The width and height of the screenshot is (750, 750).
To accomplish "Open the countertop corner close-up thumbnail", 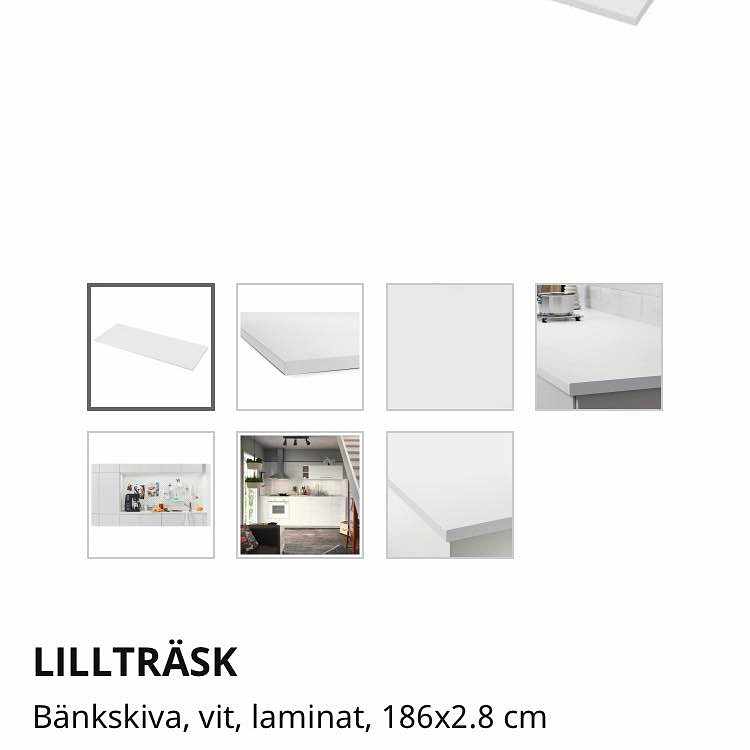I will tap(300, 347).
